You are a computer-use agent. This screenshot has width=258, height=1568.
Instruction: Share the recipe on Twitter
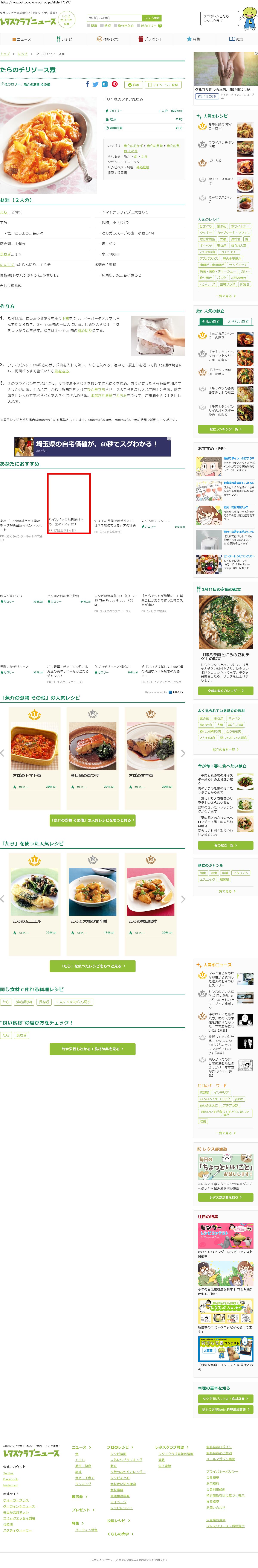[x=96, y=85]
